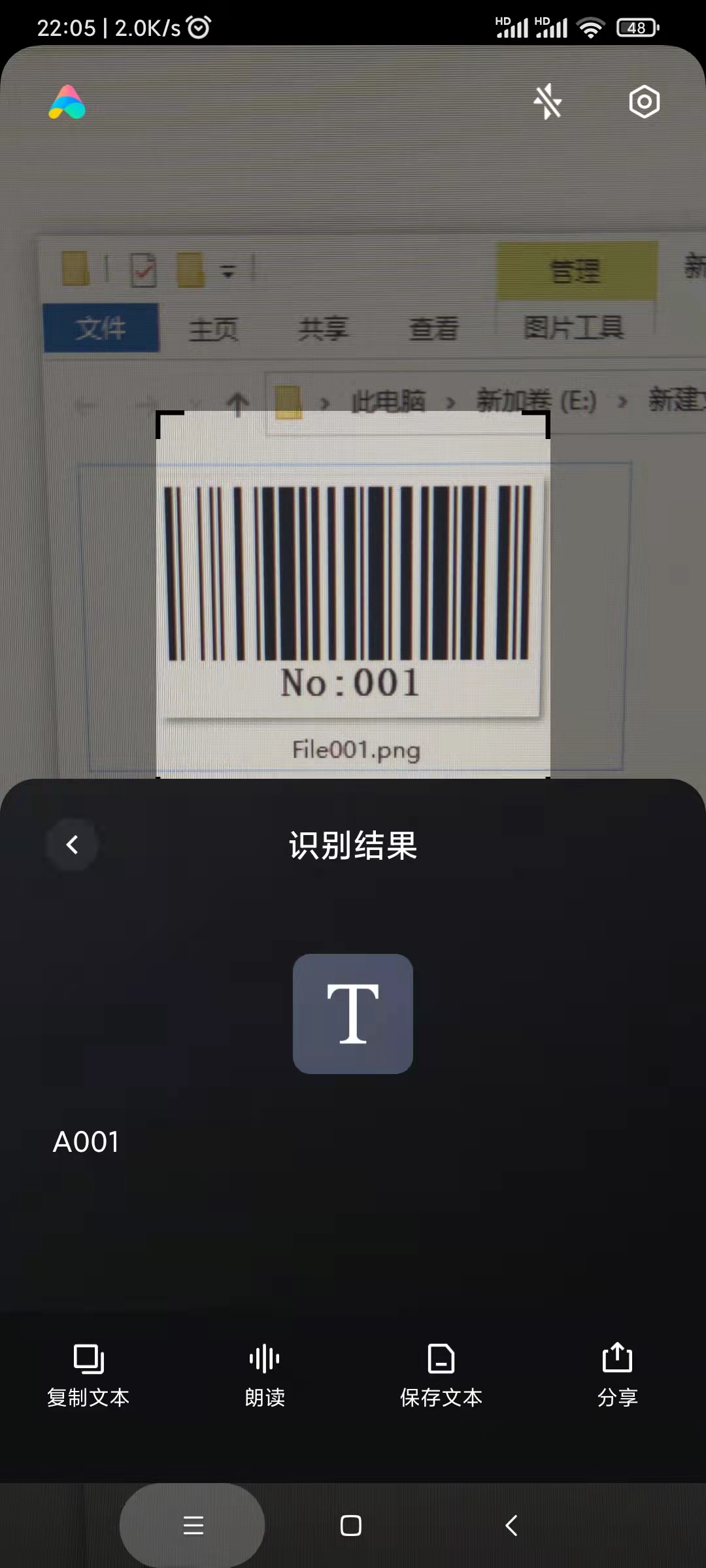This screenshot has width=706, height=1568.
Task: Go to the system home screen
Action: pos(351,1526)
